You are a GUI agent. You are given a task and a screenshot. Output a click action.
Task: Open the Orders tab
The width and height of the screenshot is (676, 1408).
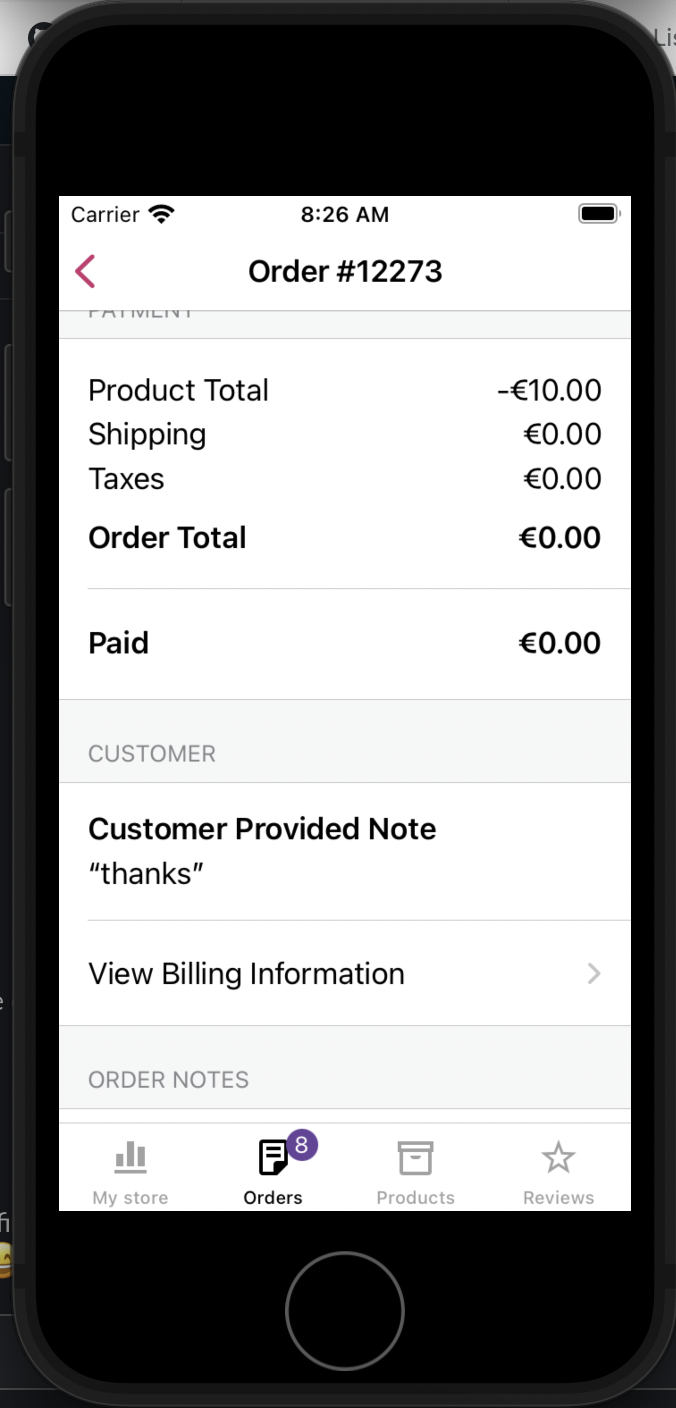(273, 1172)
